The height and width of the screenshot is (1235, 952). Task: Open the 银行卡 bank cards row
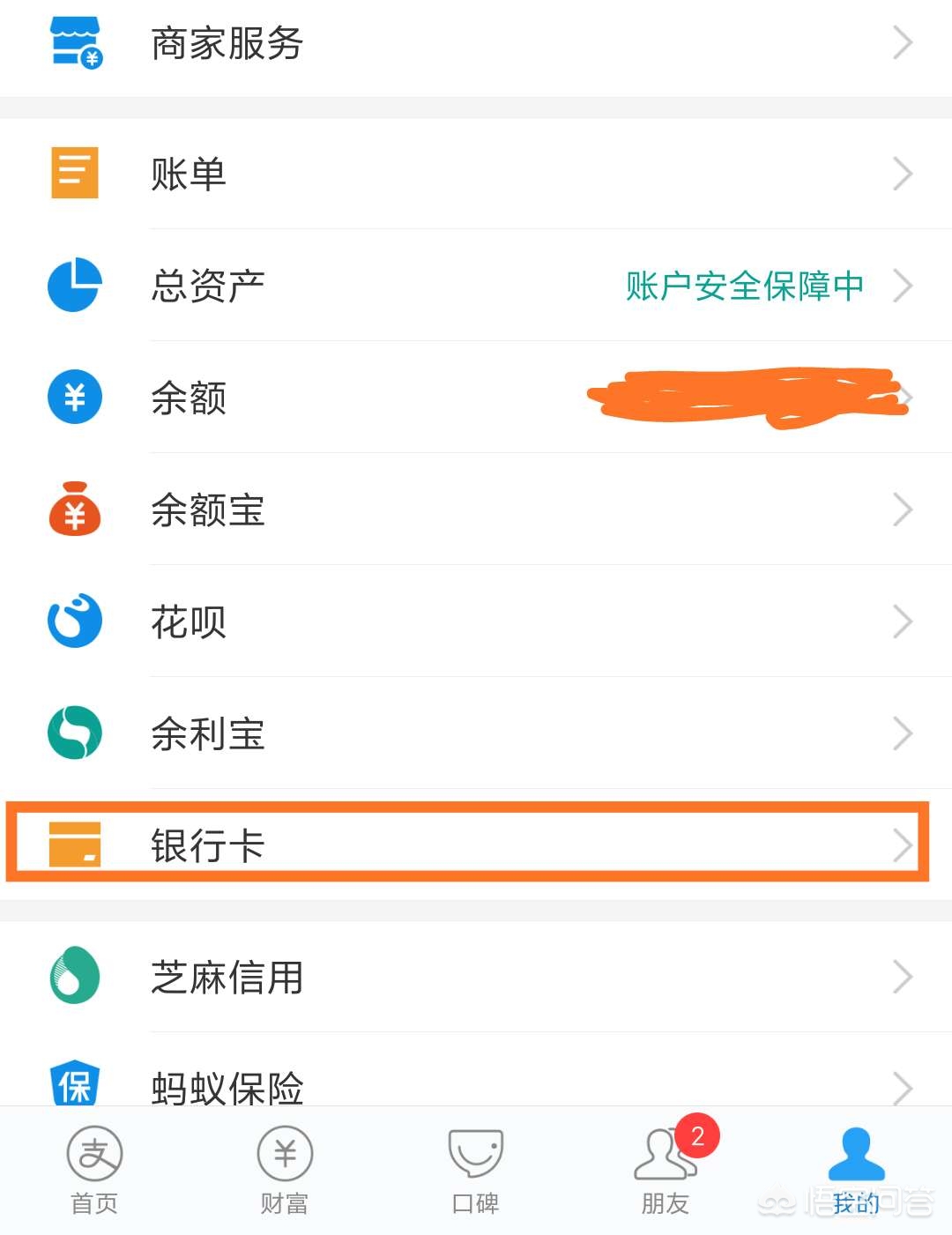[476, 844]
